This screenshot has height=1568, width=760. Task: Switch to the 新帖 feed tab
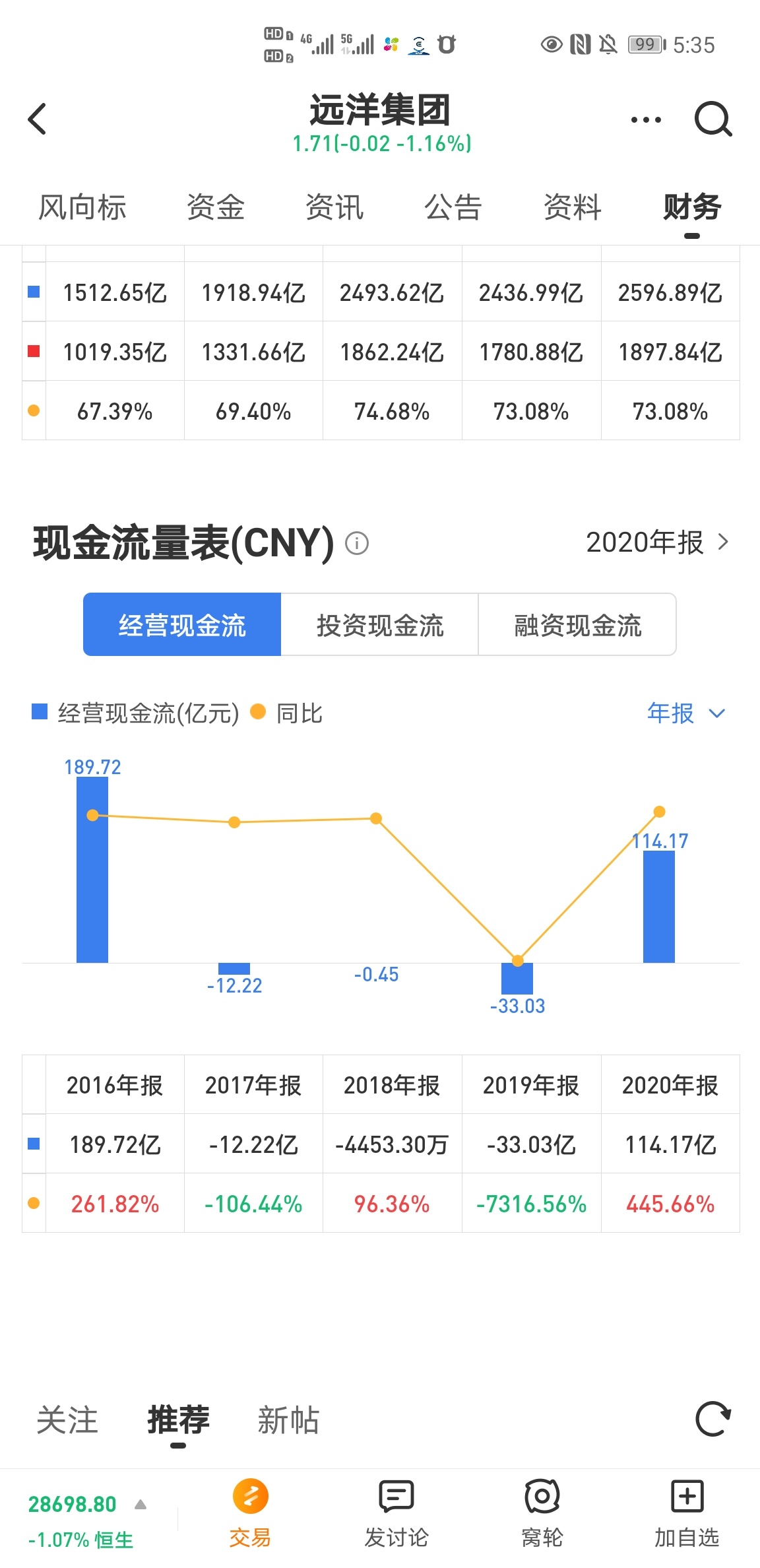coord(288,1420)
